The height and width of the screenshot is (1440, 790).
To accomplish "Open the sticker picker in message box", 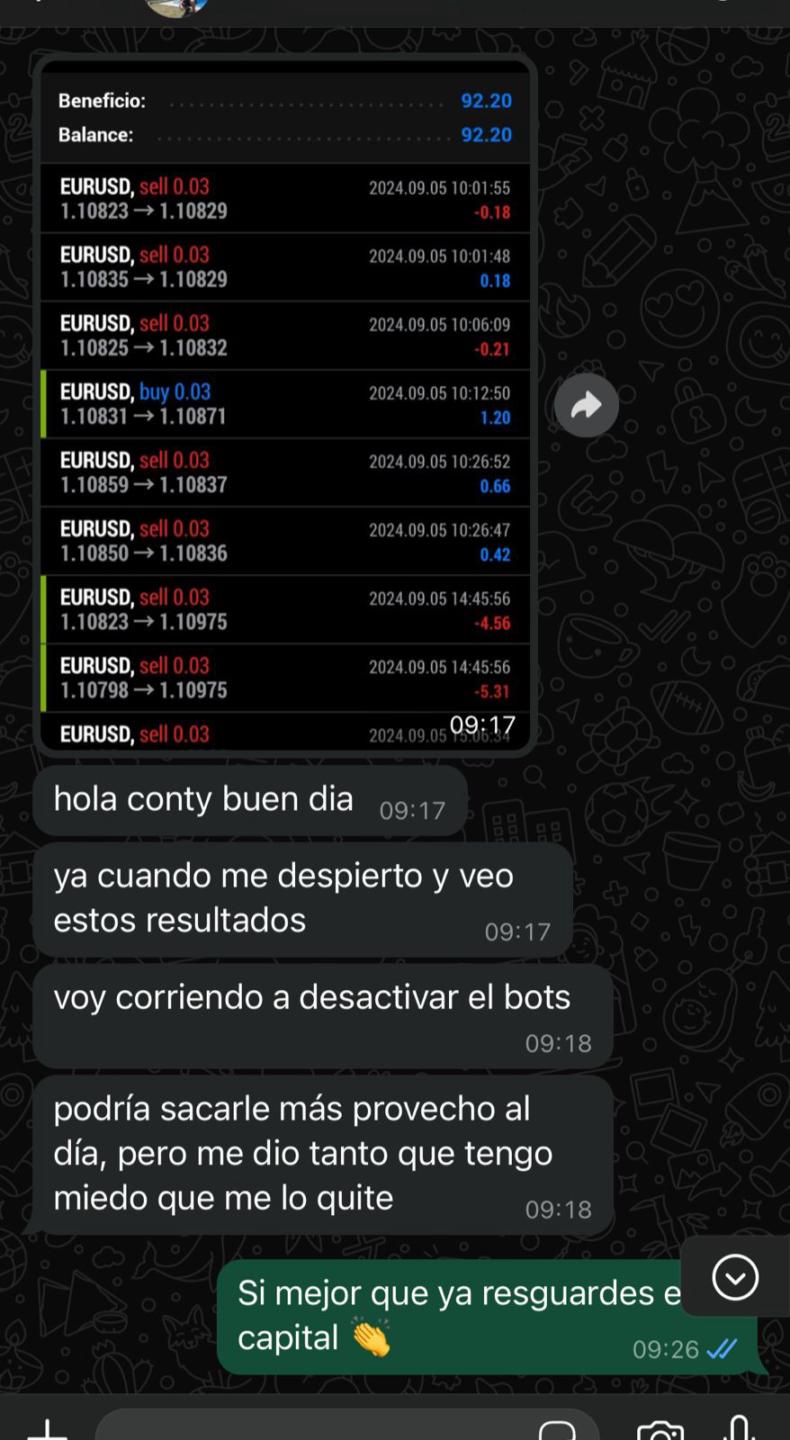I will pos(557,1431).
